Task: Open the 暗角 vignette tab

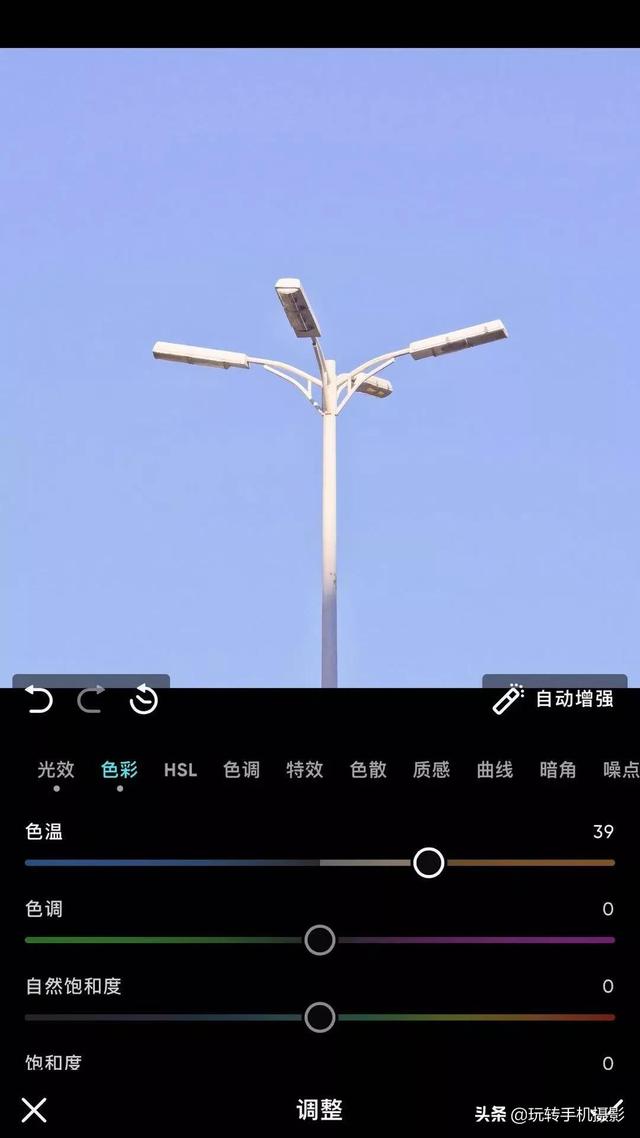Action: (x=558, y=769)
